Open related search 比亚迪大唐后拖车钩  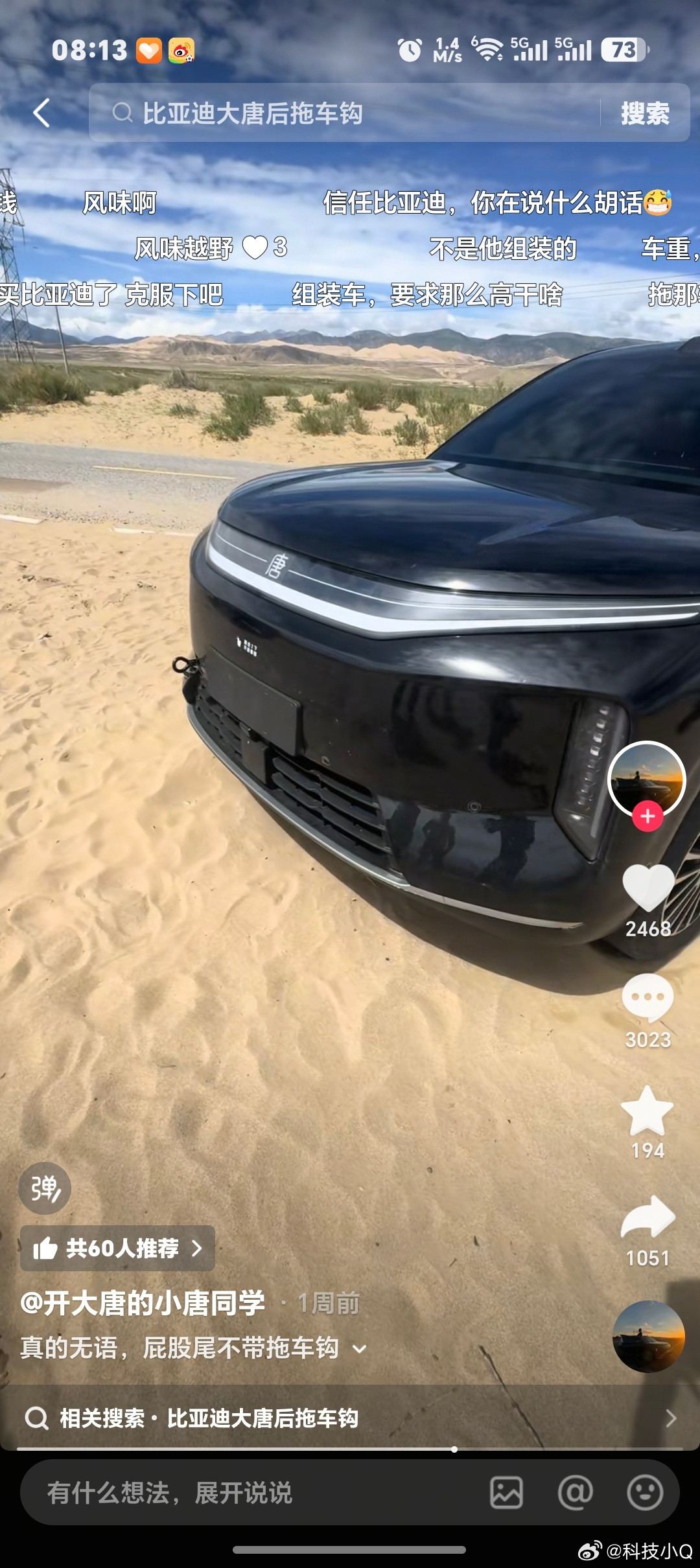350,1418
